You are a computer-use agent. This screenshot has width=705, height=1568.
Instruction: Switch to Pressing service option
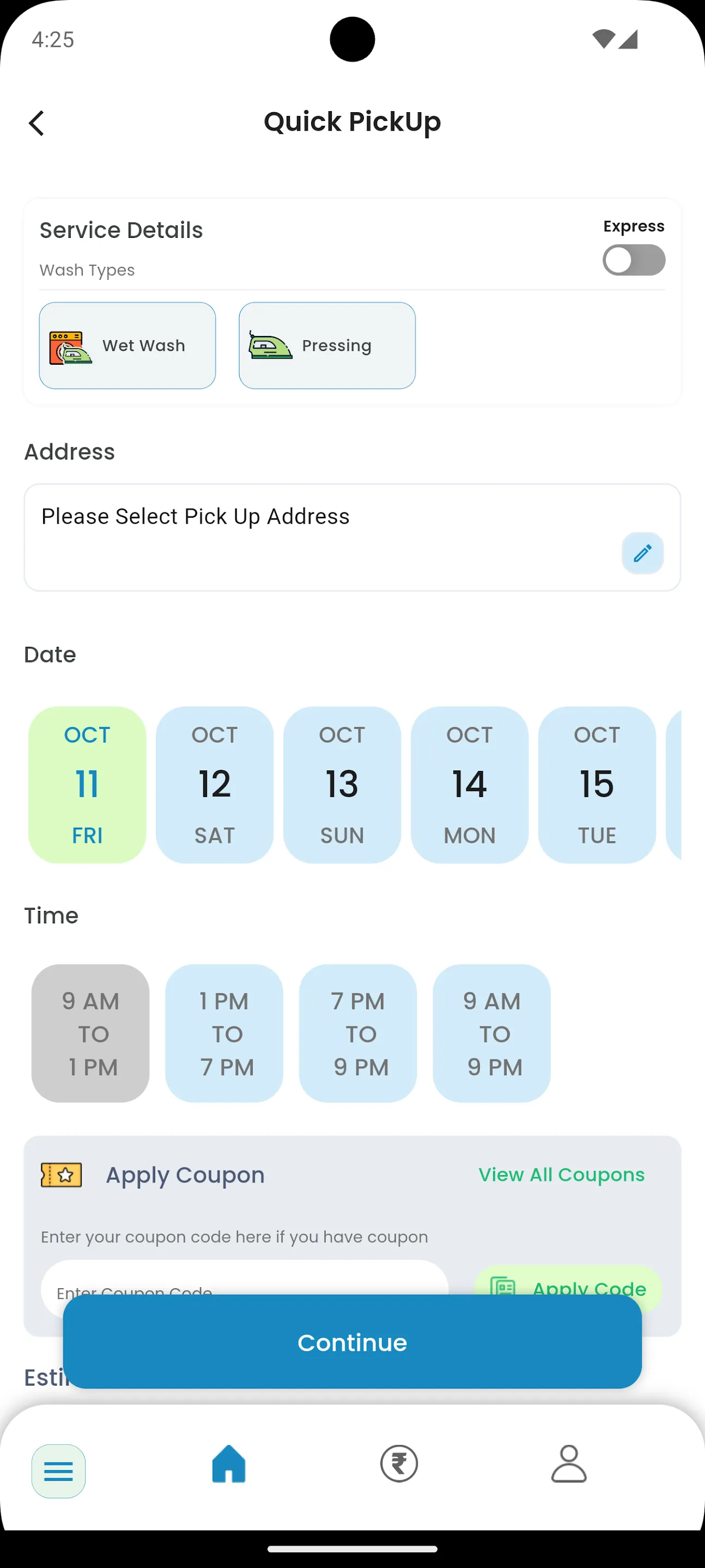tap(326, 345)
